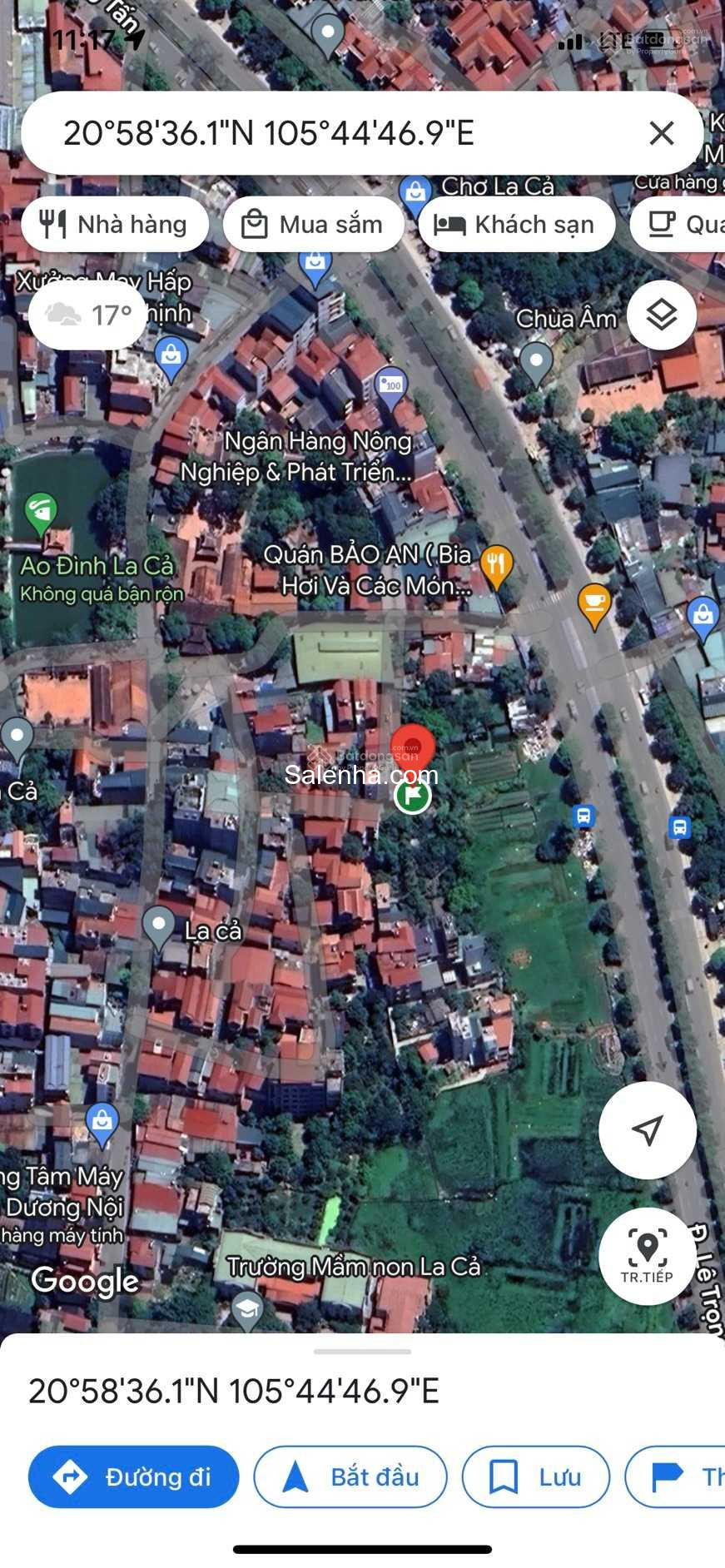725x1568 pixels.
Task: Open Trường Mầm non La Cả marker
Action: [247, 1308]
